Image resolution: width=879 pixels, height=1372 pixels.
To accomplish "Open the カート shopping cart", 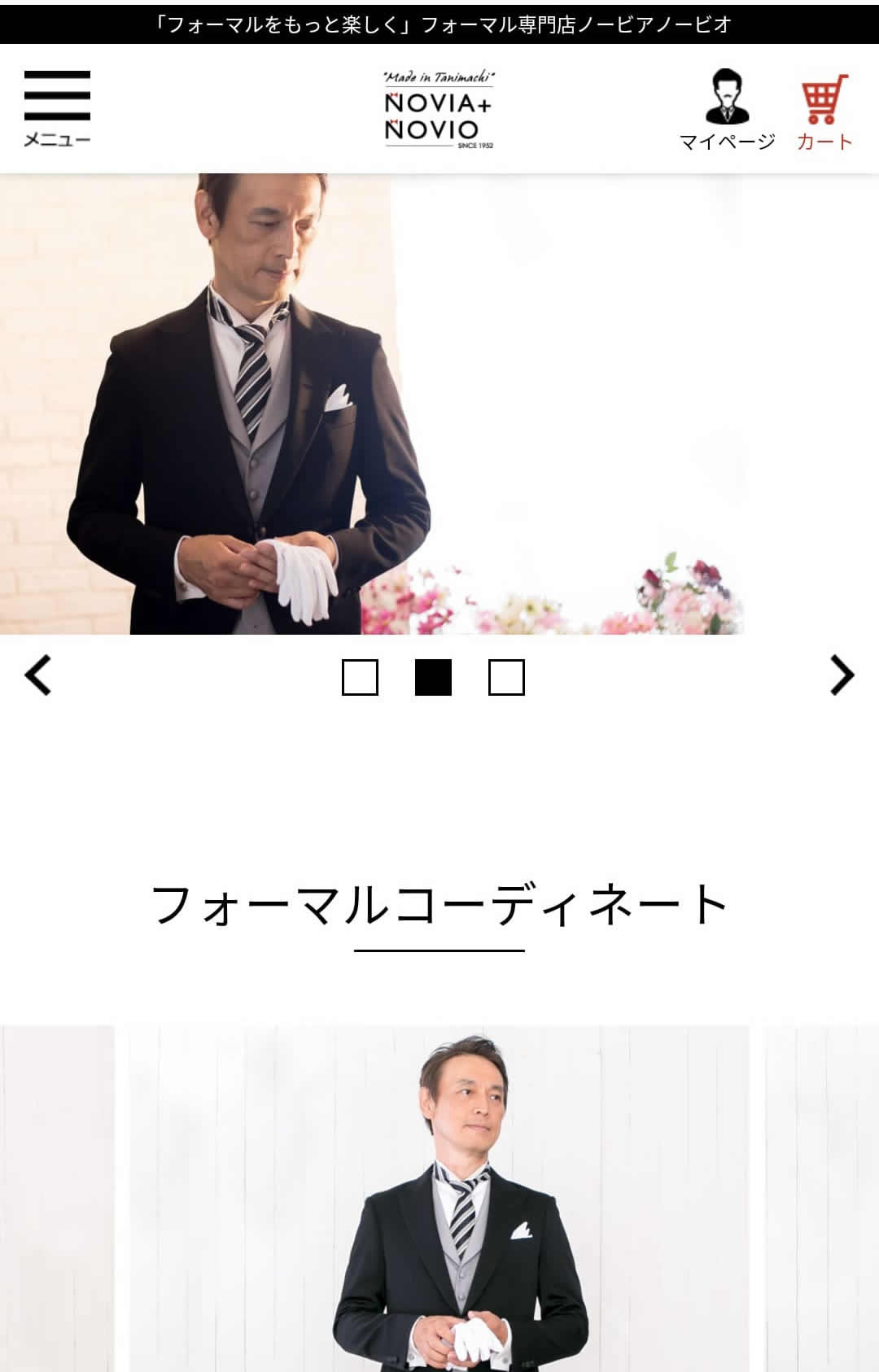I will pyautogui.click(x=824, y=110).
